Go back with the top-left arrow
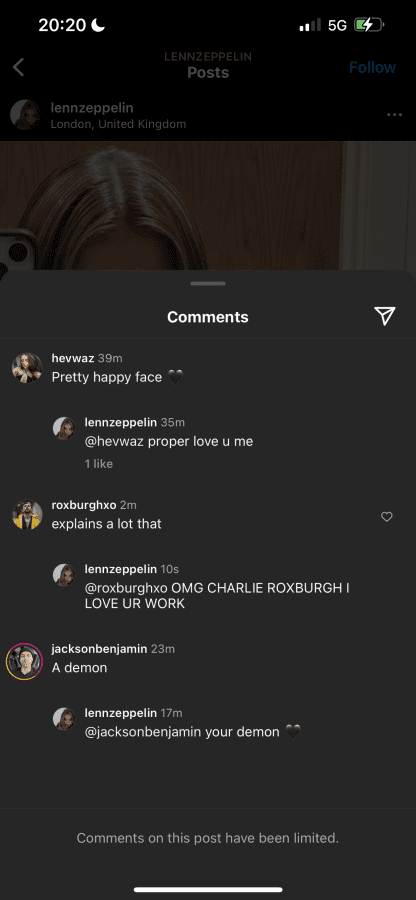The image size is (416, 900). [x=19, y=67]
